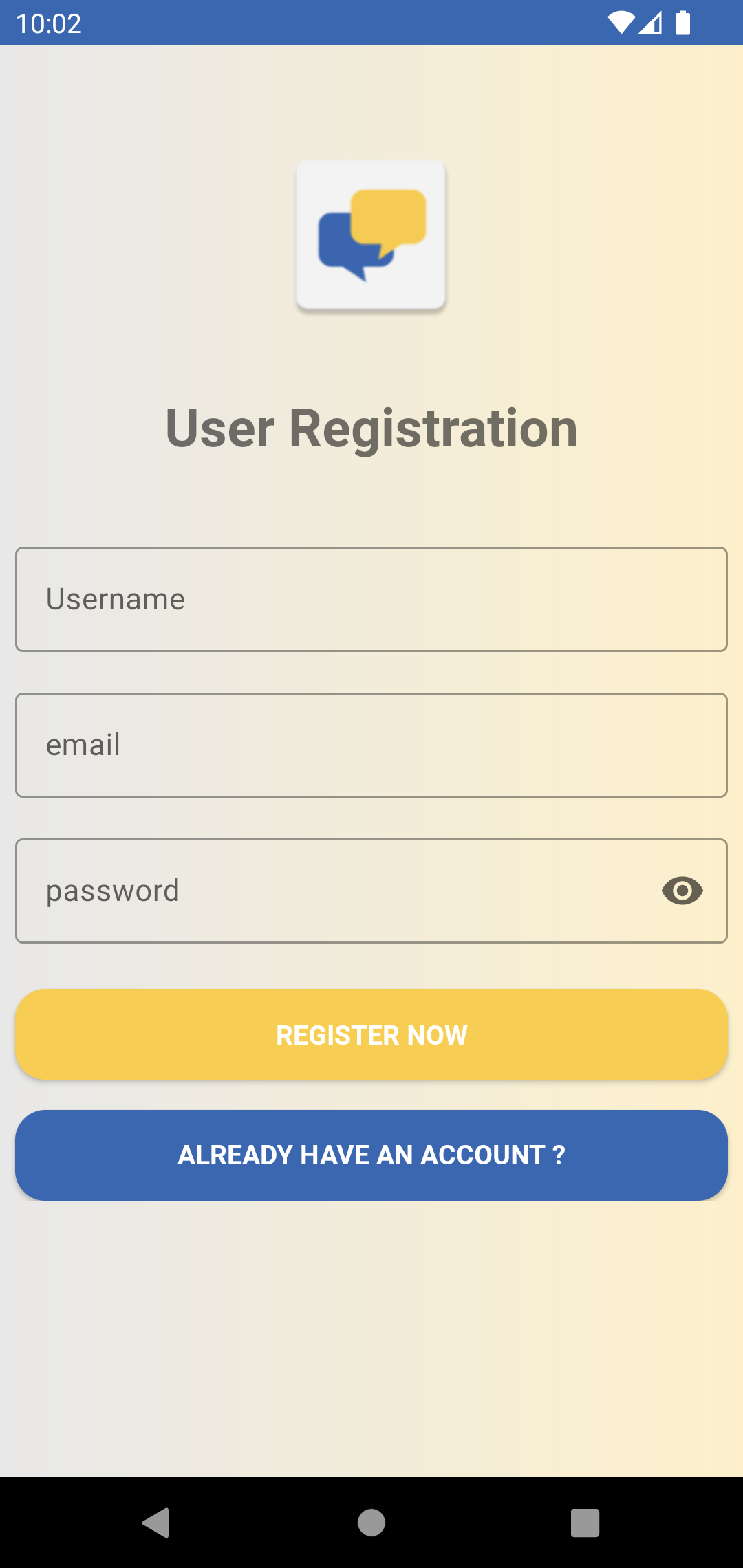Focus the email entry box
This screenshot has height=1568, width=743.
[371, 744]
